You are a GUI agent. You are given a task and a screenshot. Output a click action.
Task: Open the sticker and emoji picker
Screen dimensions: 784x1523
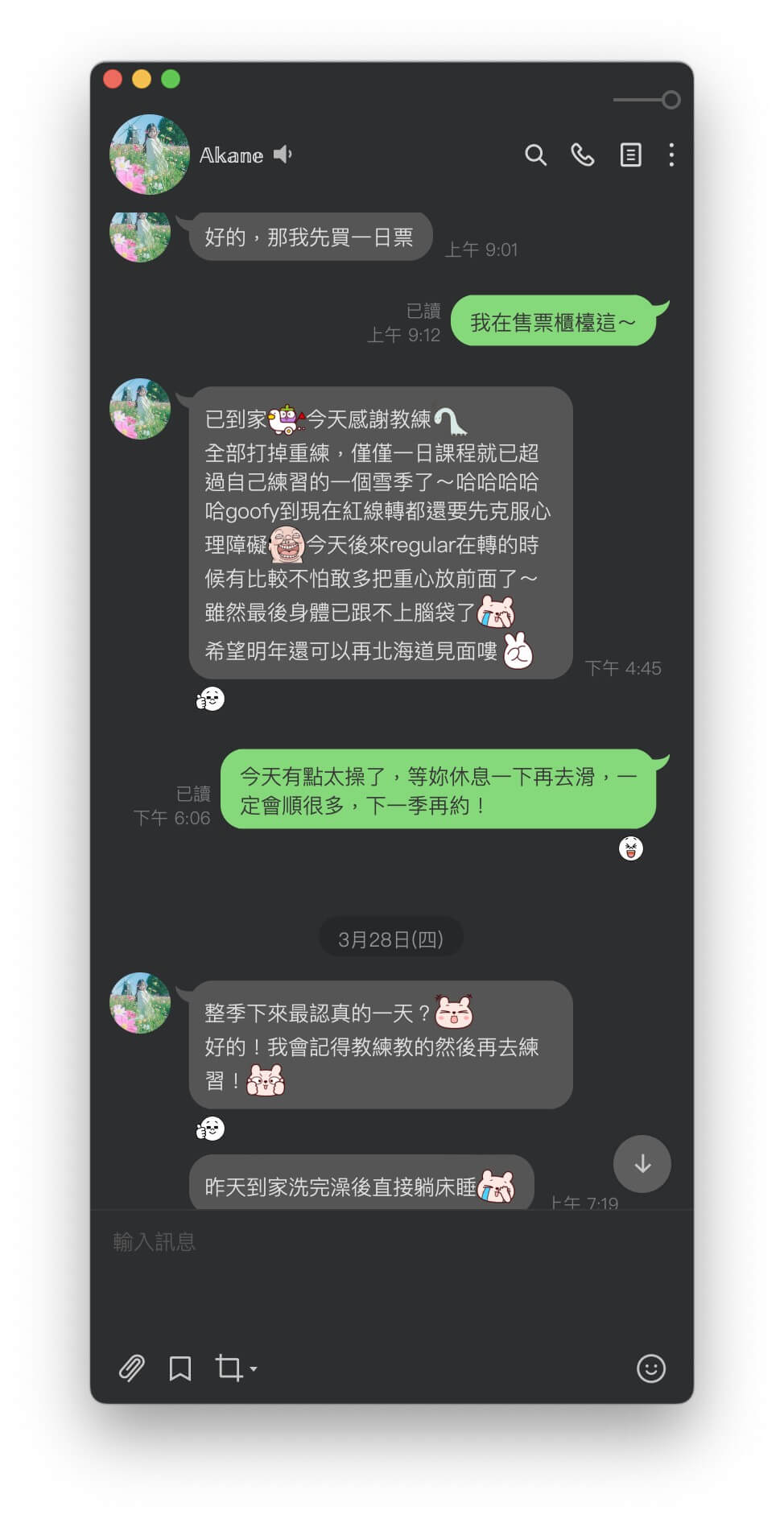click(650, 1368)
